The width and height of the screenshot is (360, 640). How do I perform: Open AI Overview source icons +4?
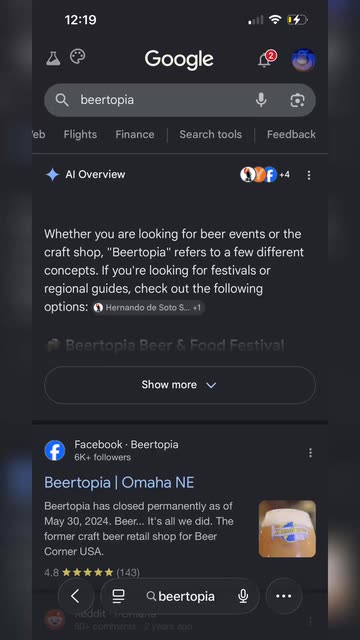click(x=265, y=175)
